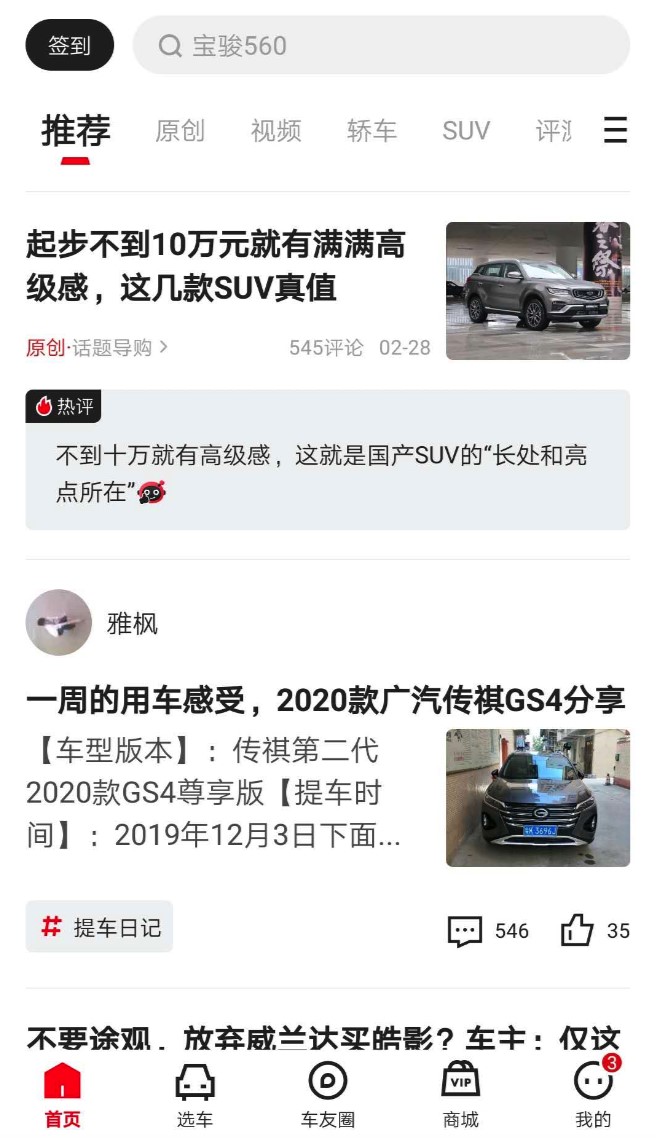This screenshot has width=656, height=1138.
Task: Open the article about SUVs under 10万元
Action: coord(215,266)
